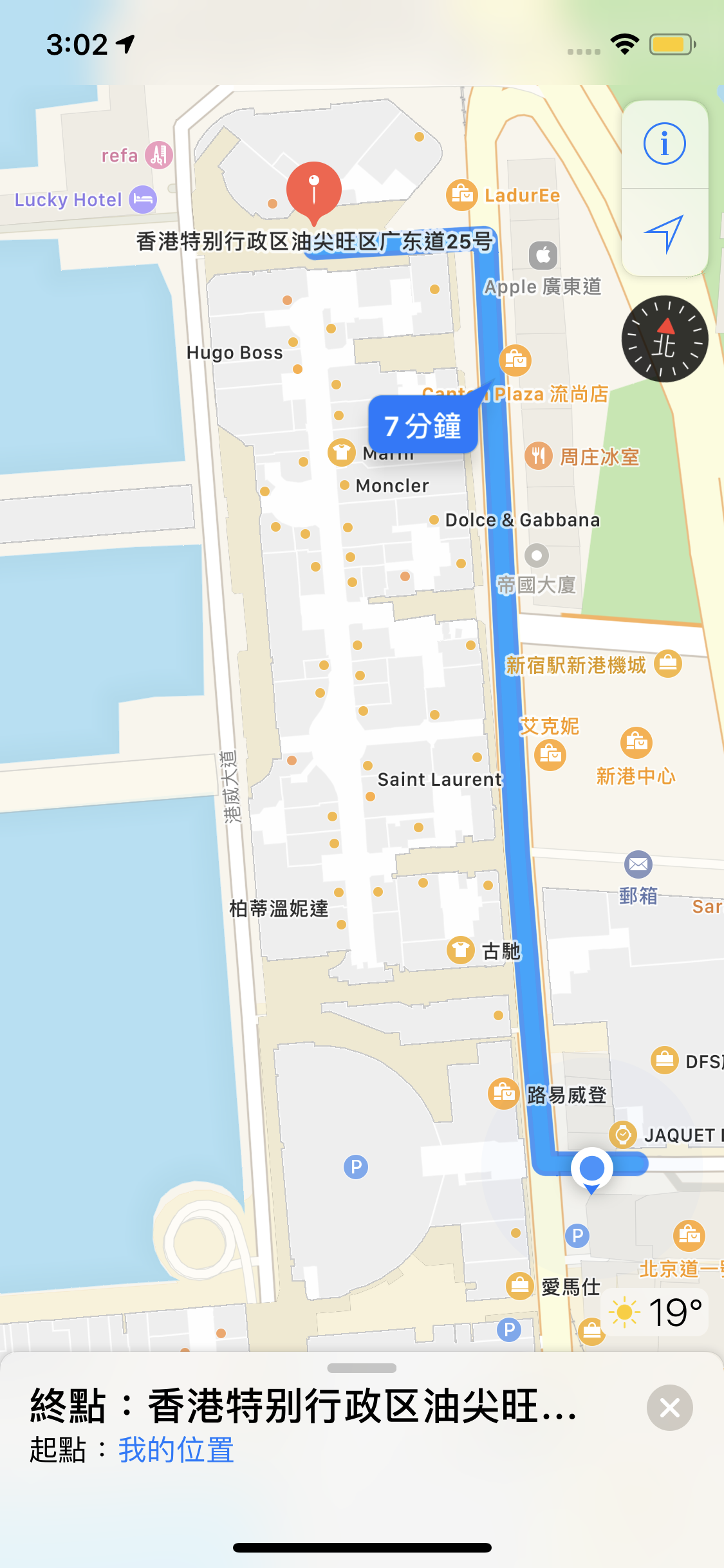
Task: Tap the location tracking arrow button
Action: 664,233
